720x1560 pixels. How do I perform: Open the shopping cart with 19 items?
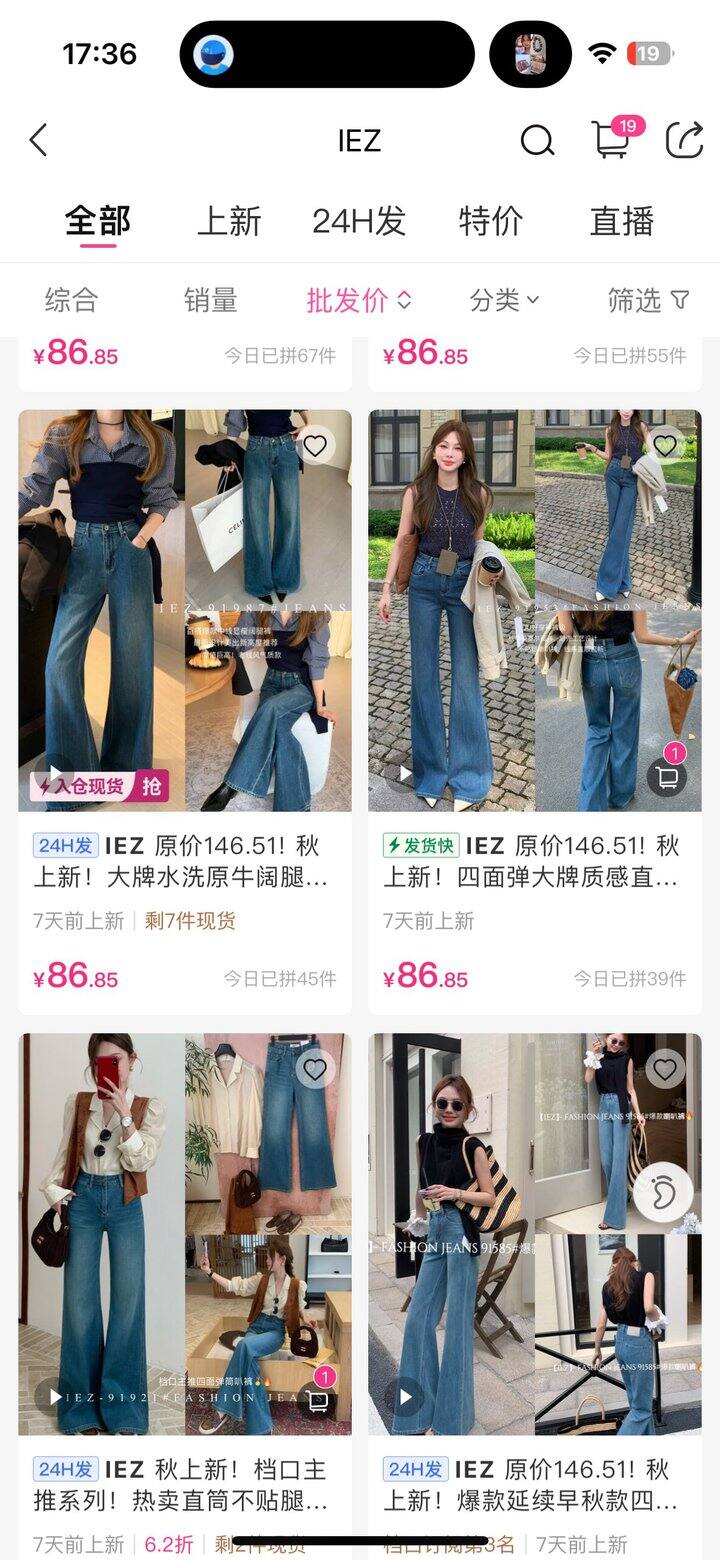[x=611, y=141]
